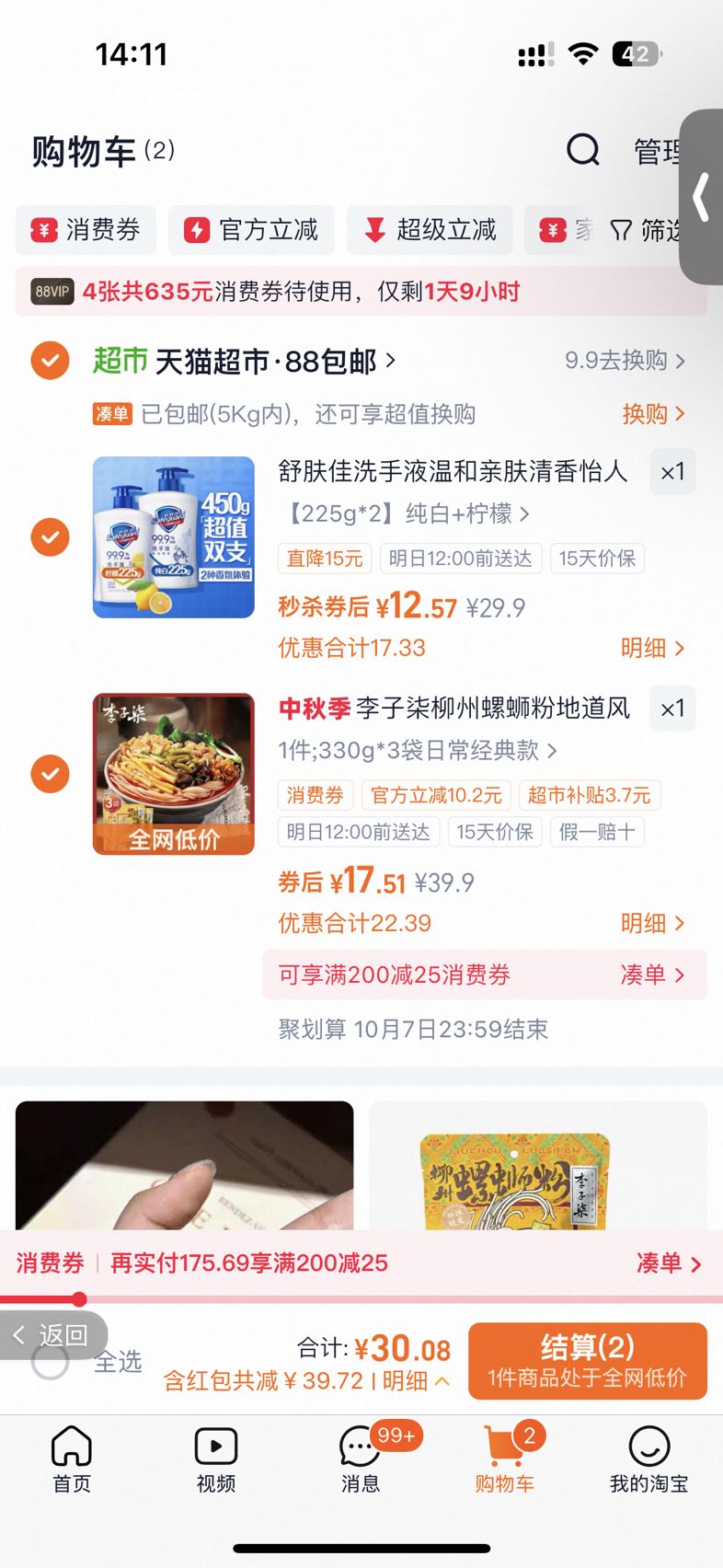This screenshot has width=723, height=1568.
Task: Open the 舒肤佳洗手液 product image
Action: coord(174,537)
